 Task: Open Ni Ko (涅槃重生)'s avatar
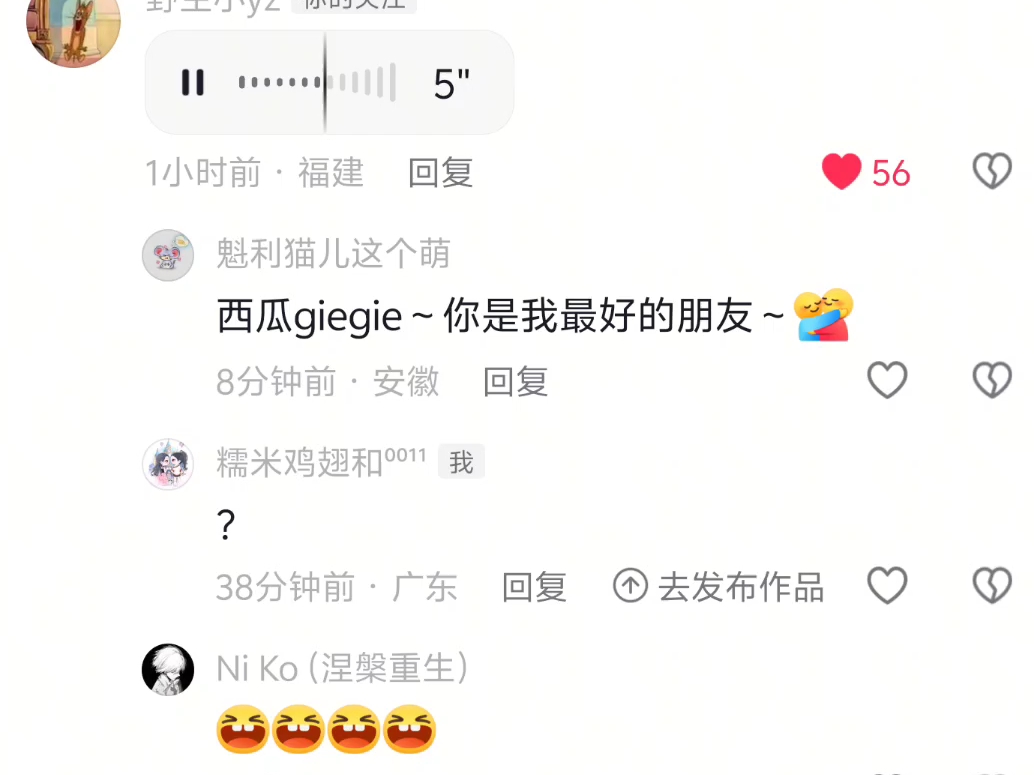coord(168,669)
